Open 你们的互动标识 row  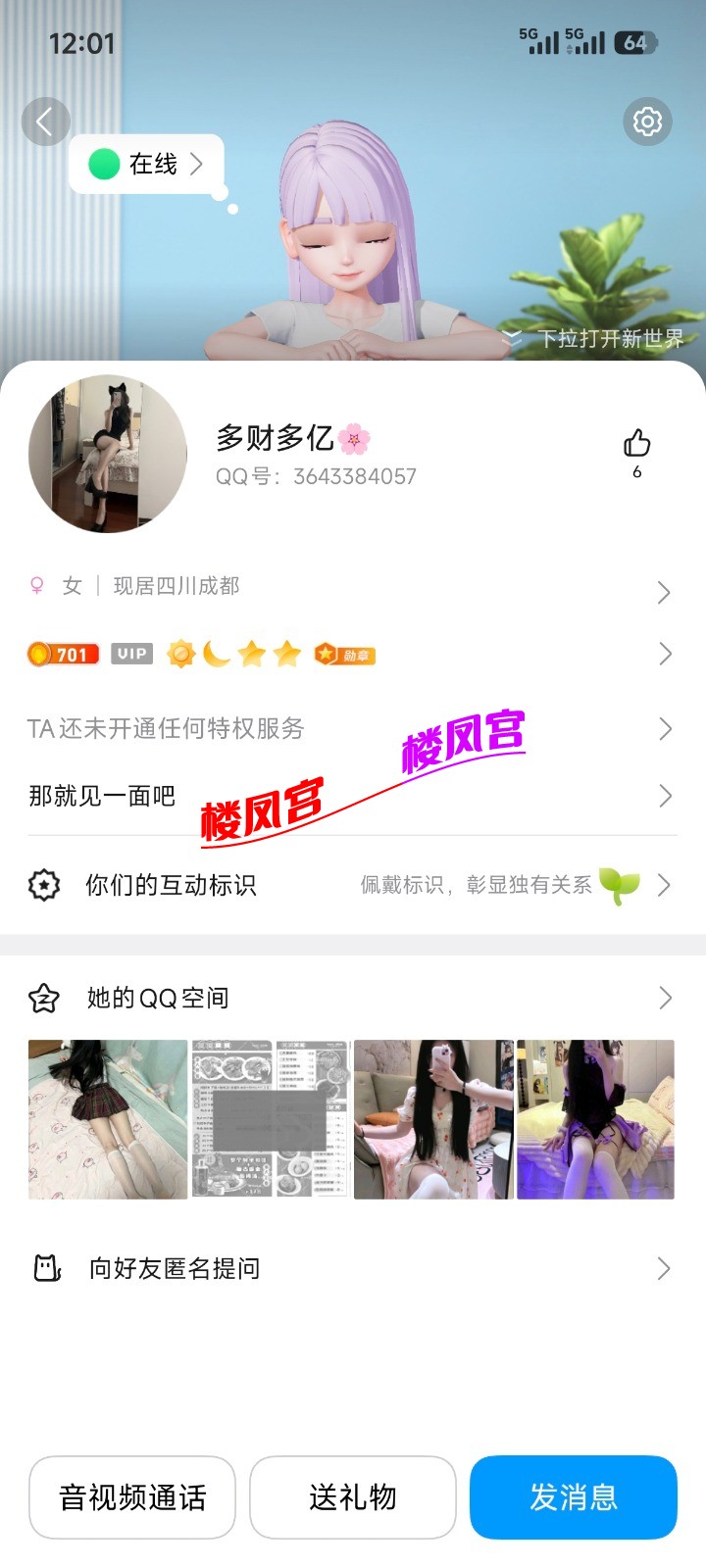[x=351, y=885]
